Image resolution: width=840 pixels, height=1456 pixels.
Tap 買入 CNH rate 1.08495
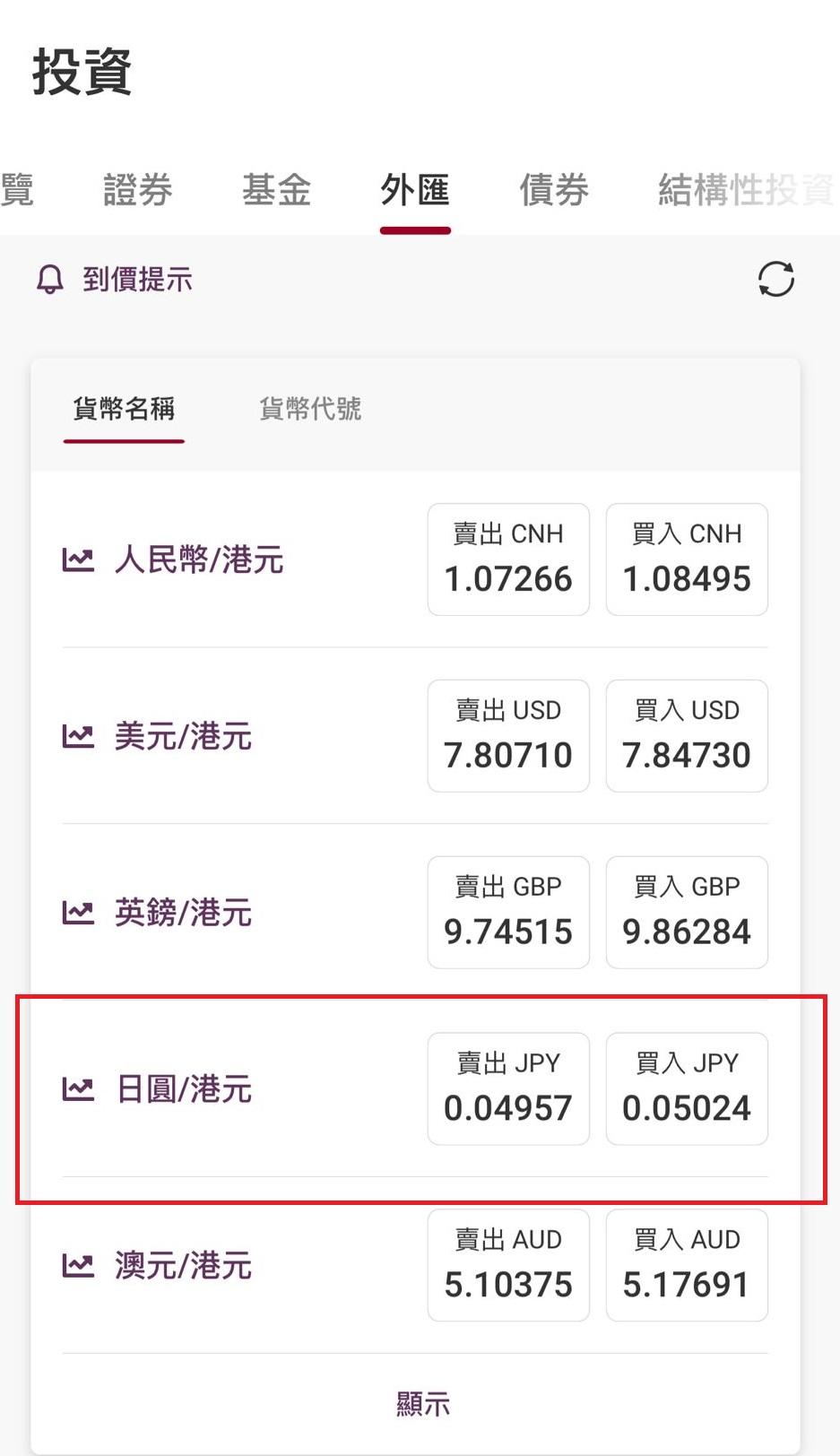(687, 559)
